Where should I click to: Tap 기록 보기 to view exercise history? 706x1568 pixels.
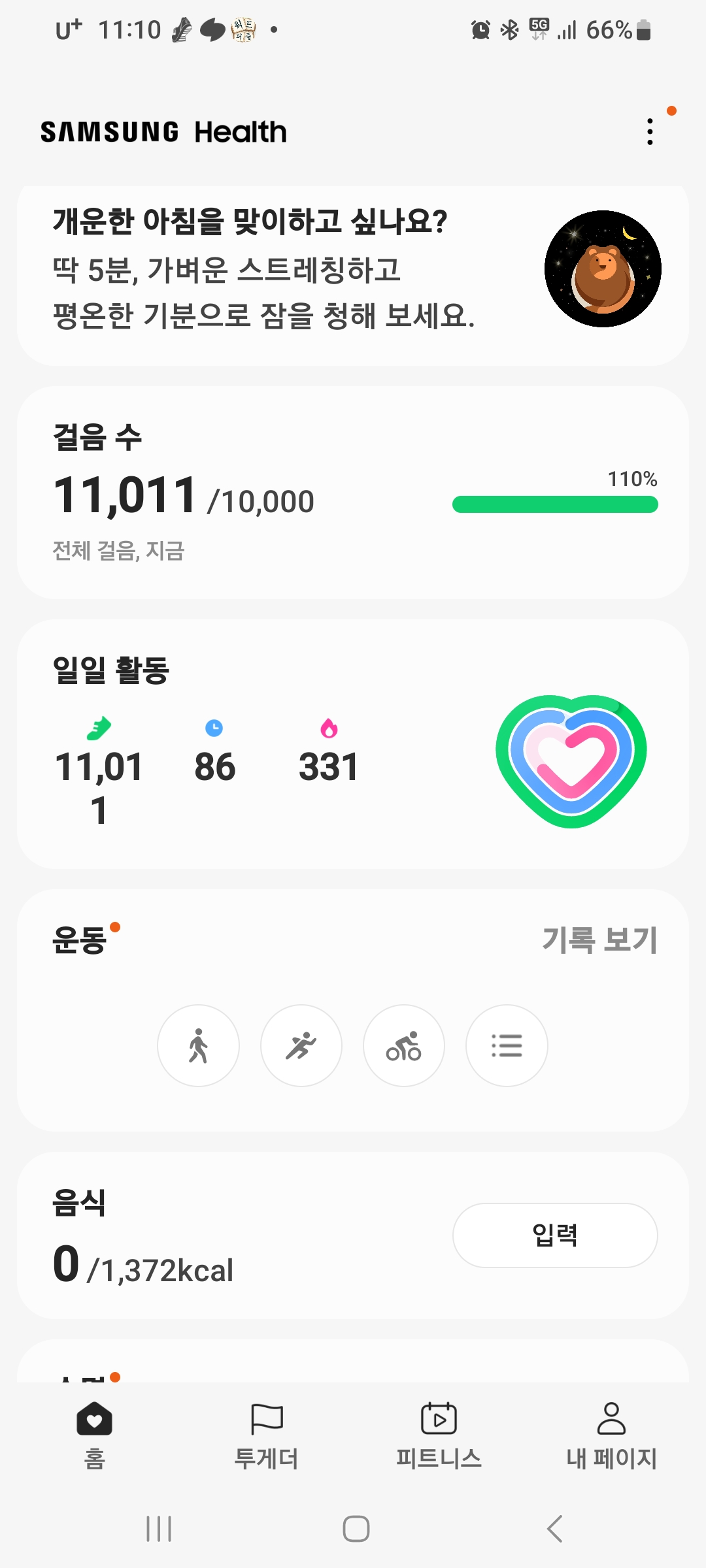599,939
